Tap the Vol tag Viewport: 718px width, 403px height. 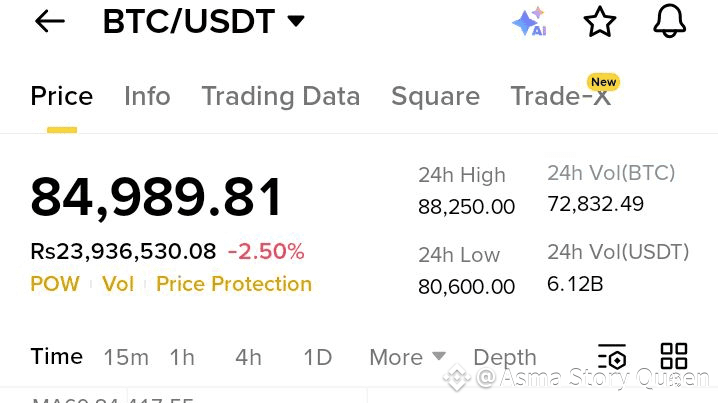click(x=118, y=284)
